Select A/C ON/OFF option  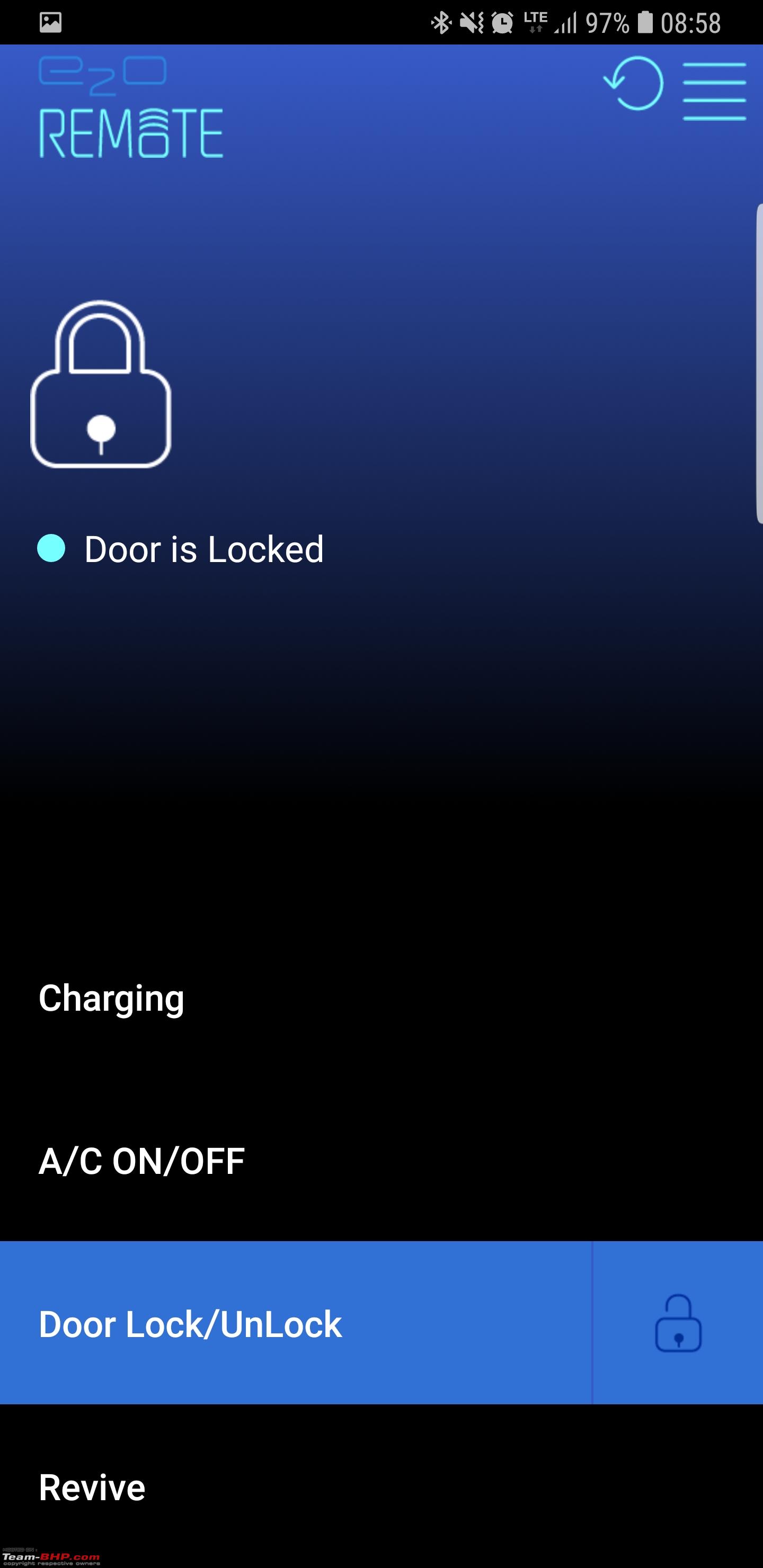[381, 1161]
